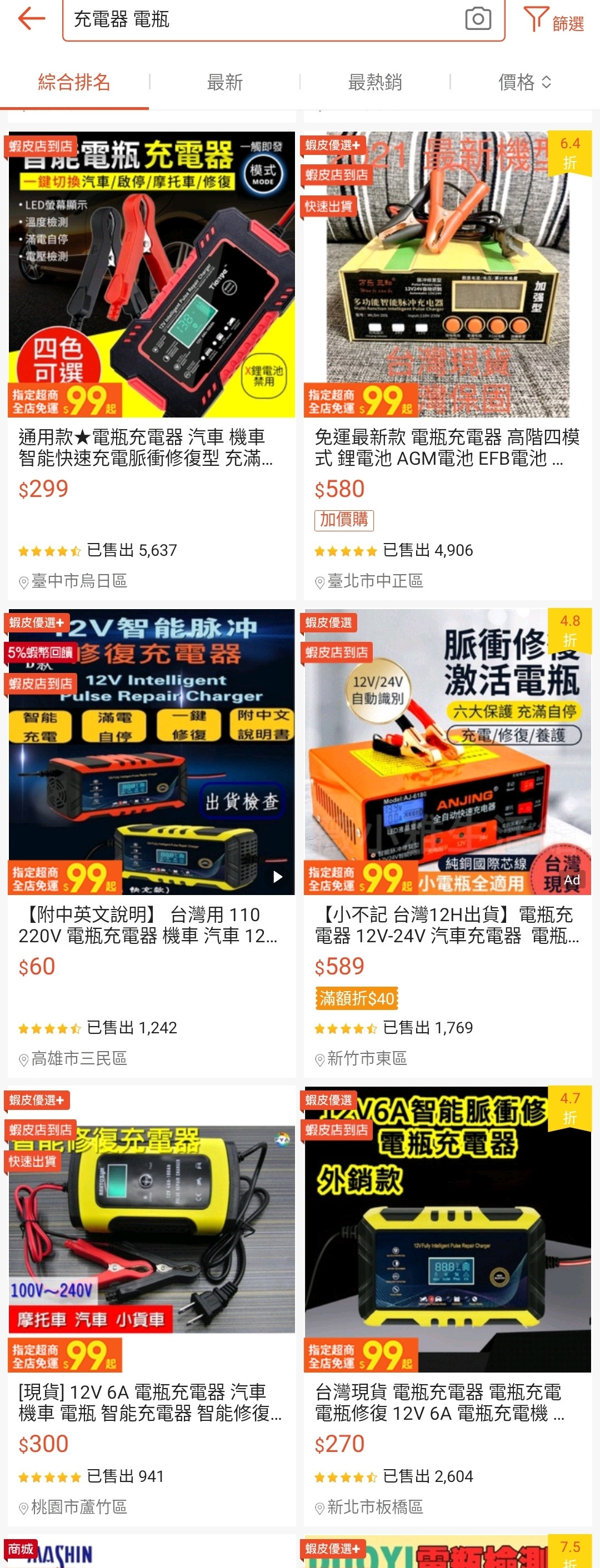600x1568 pixels.
Task: Switch to the 綜合排名 tab
Action: pos(74,82)
